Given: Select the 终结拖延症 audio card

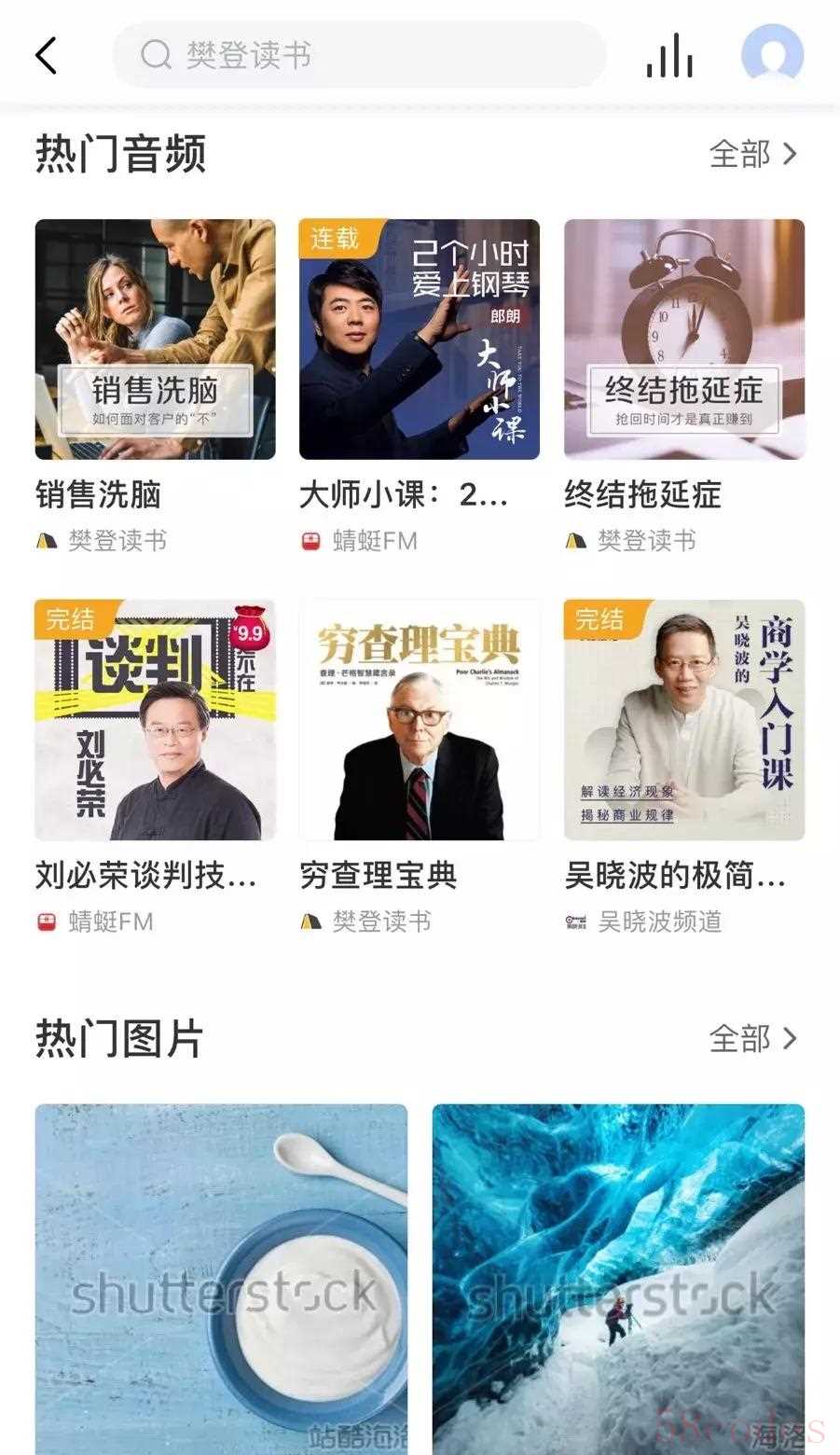Looking at the screenshot, I should coord(684,339).
